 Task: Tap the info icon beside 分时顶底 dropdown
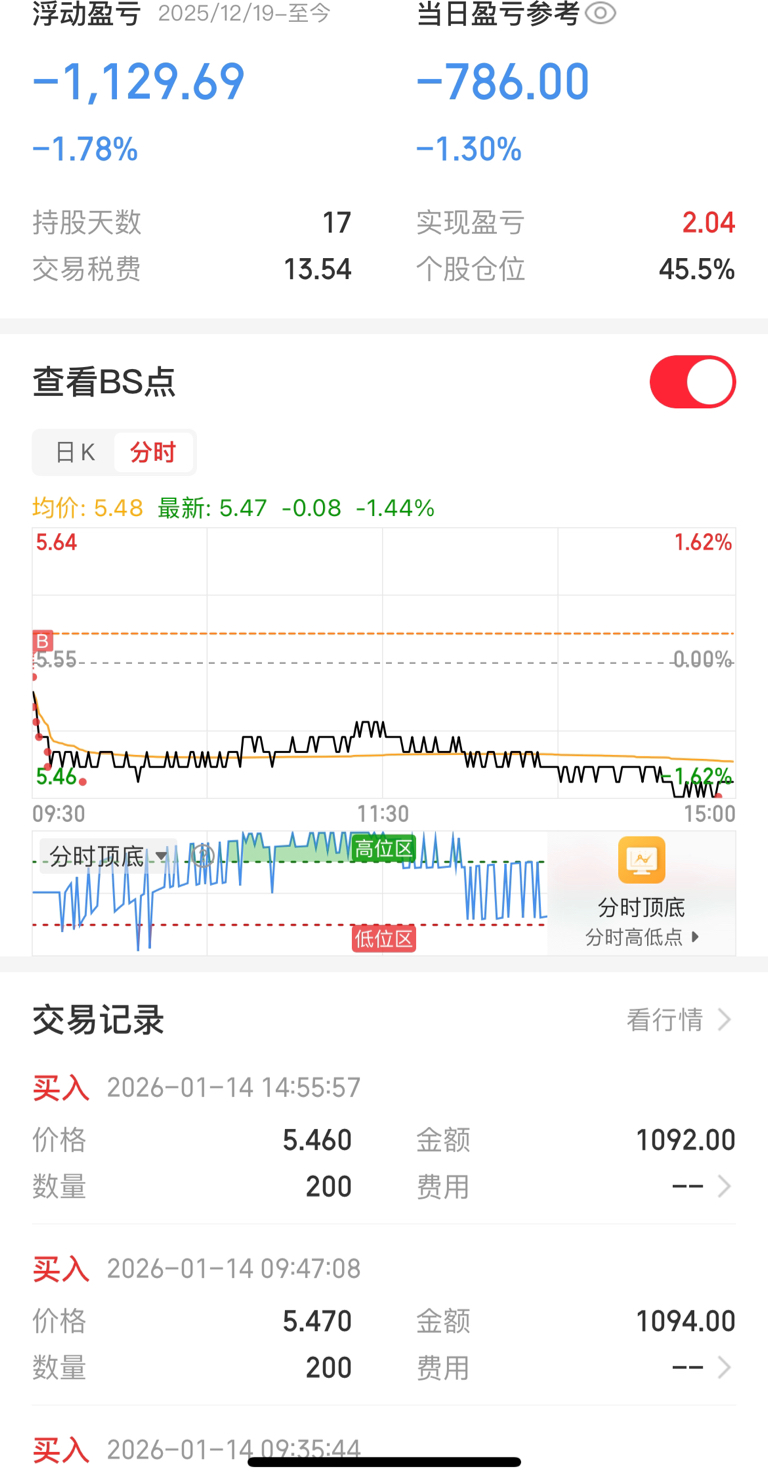[x=201, y=856]
